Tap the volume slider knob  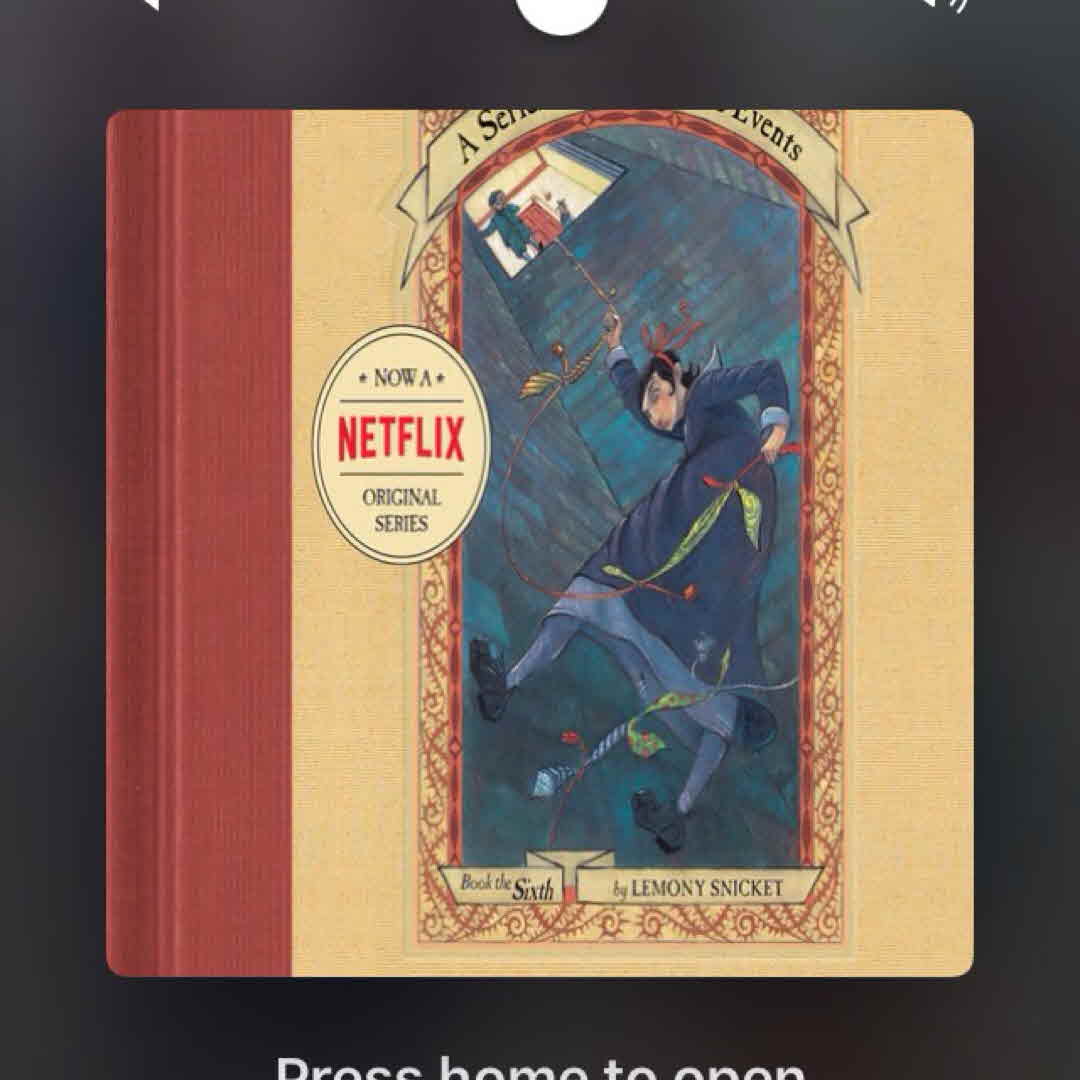click(x=561, y=8)
